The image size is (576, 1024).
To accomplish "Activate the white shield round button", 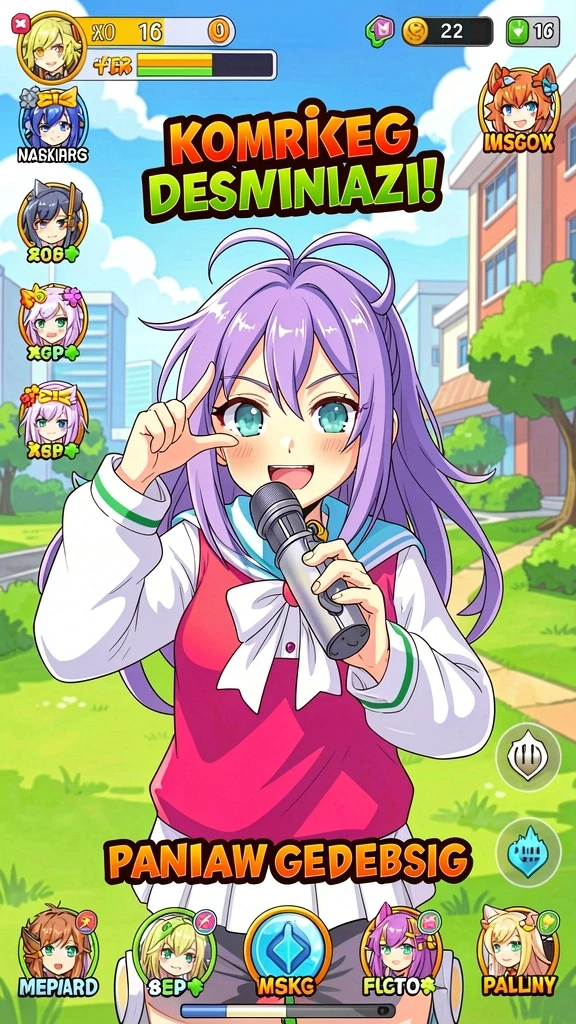I will tap(528, 758).
